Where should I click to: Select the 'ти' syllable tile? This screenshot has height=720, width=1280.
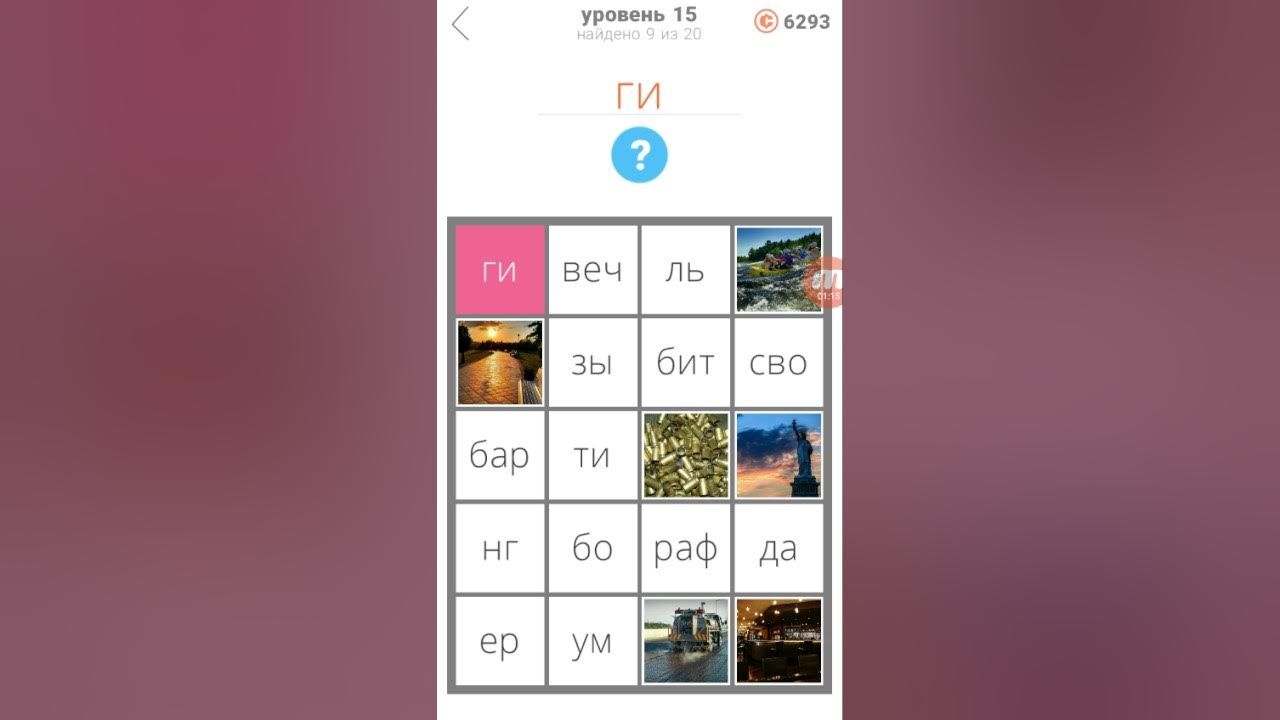[592, 455]
